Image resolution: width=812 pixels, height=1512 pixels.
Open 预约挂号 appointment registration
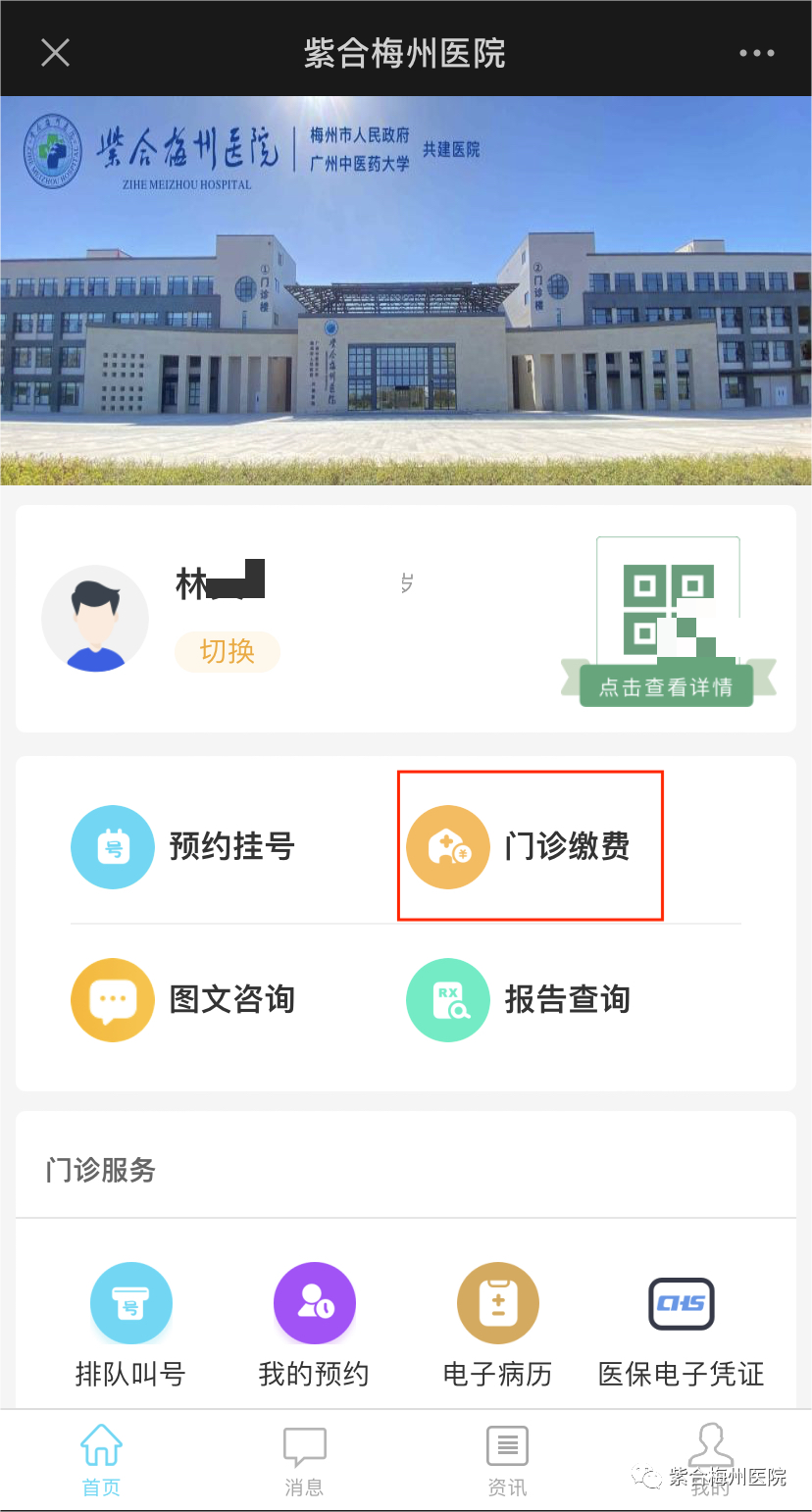(183, 846)
